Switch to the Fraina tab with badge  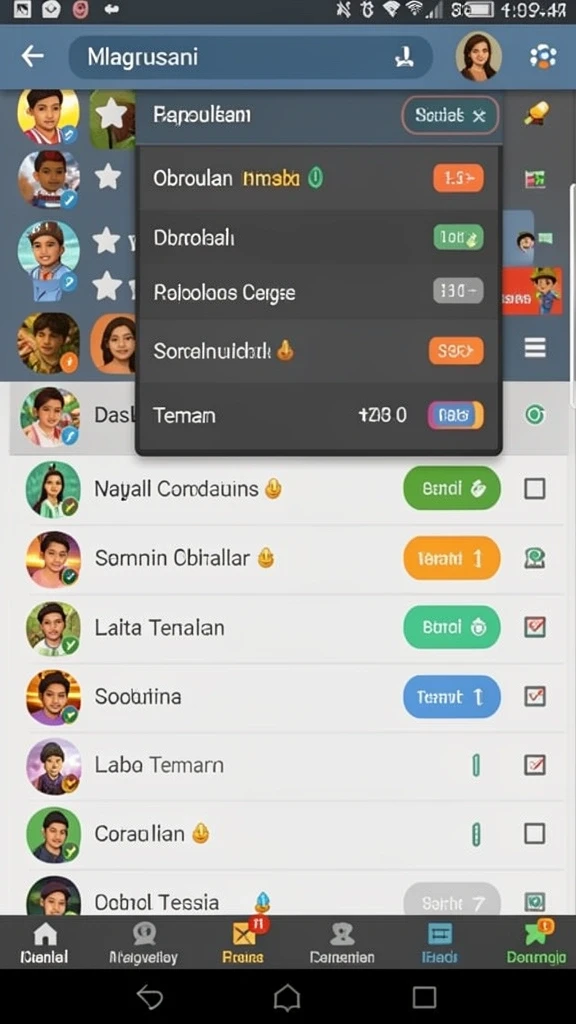tap(243, 942)
